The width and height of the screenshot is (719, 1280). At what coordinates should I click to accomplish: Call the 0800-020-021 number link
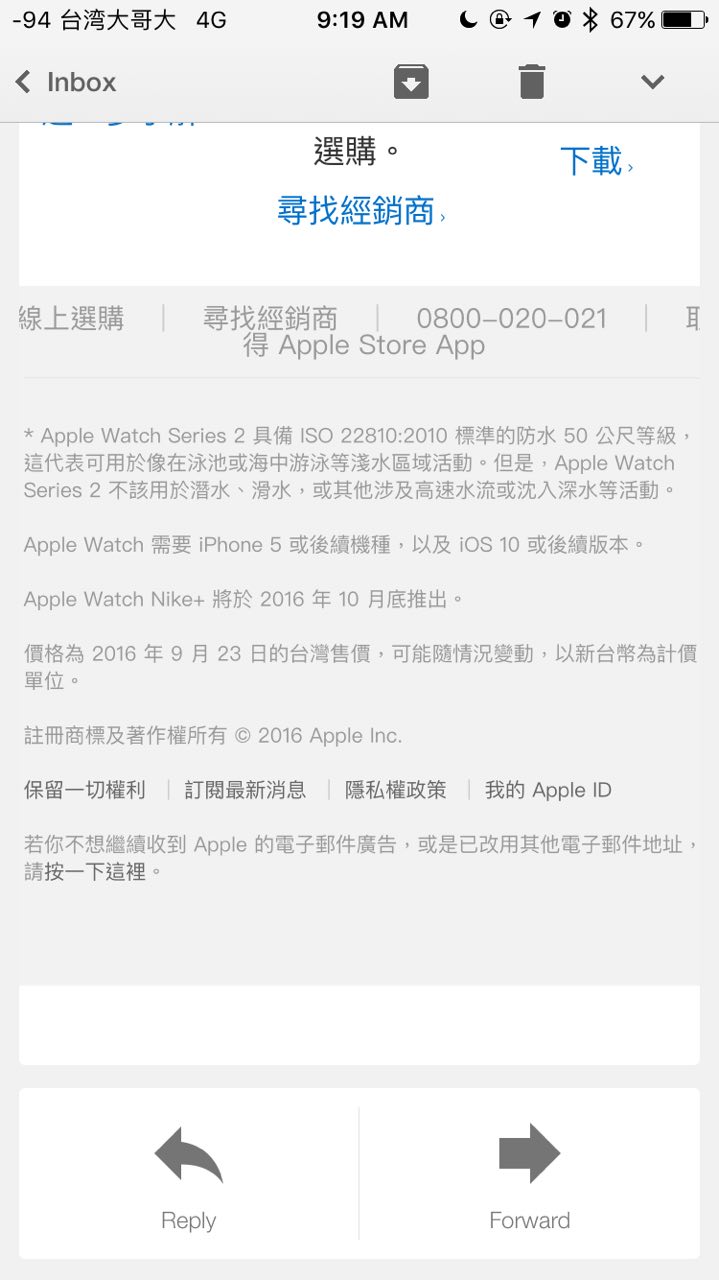coord(511,319)
